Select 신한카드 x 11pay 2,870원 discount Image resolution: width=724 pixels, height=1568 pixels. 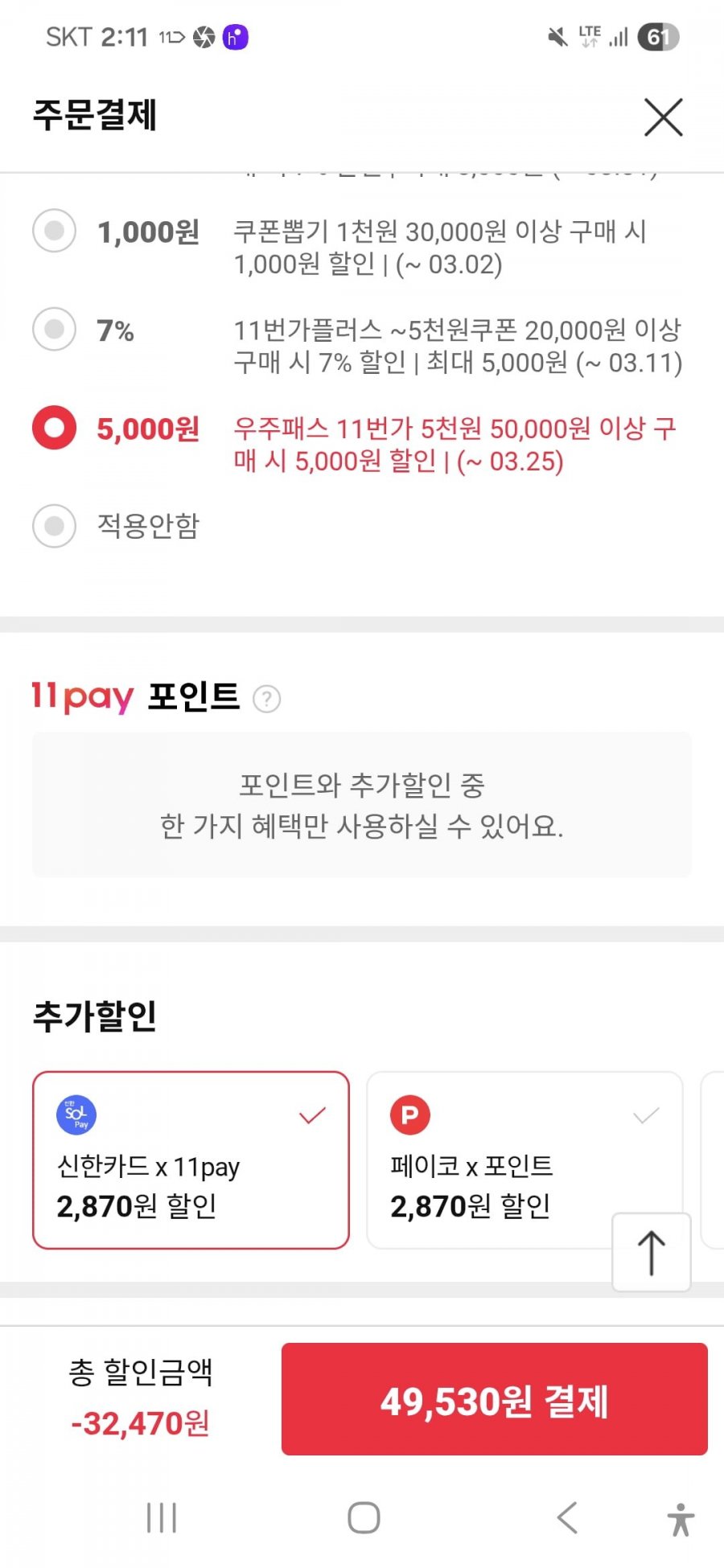click(191, 1160)
